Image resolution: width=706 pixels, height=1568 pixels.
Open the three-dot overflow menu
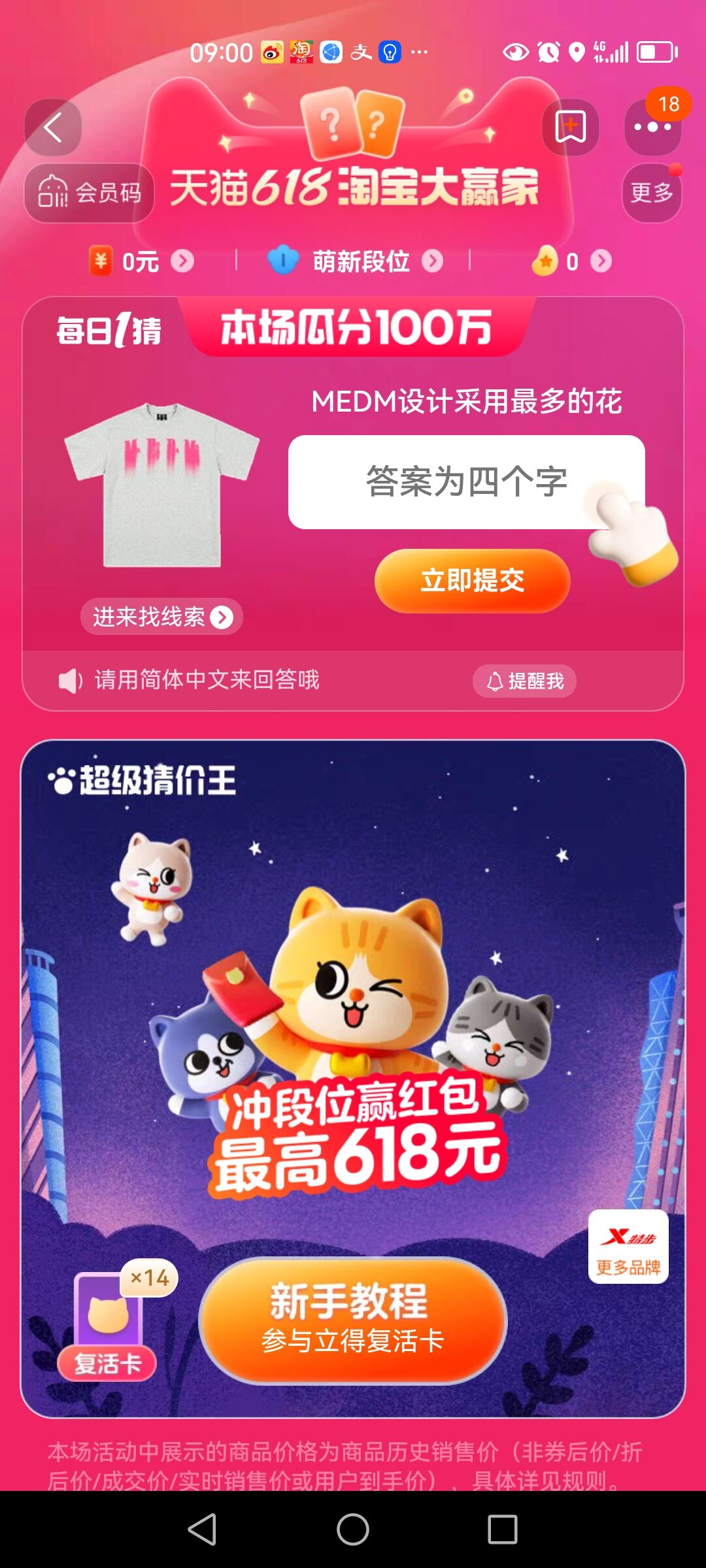652,127
